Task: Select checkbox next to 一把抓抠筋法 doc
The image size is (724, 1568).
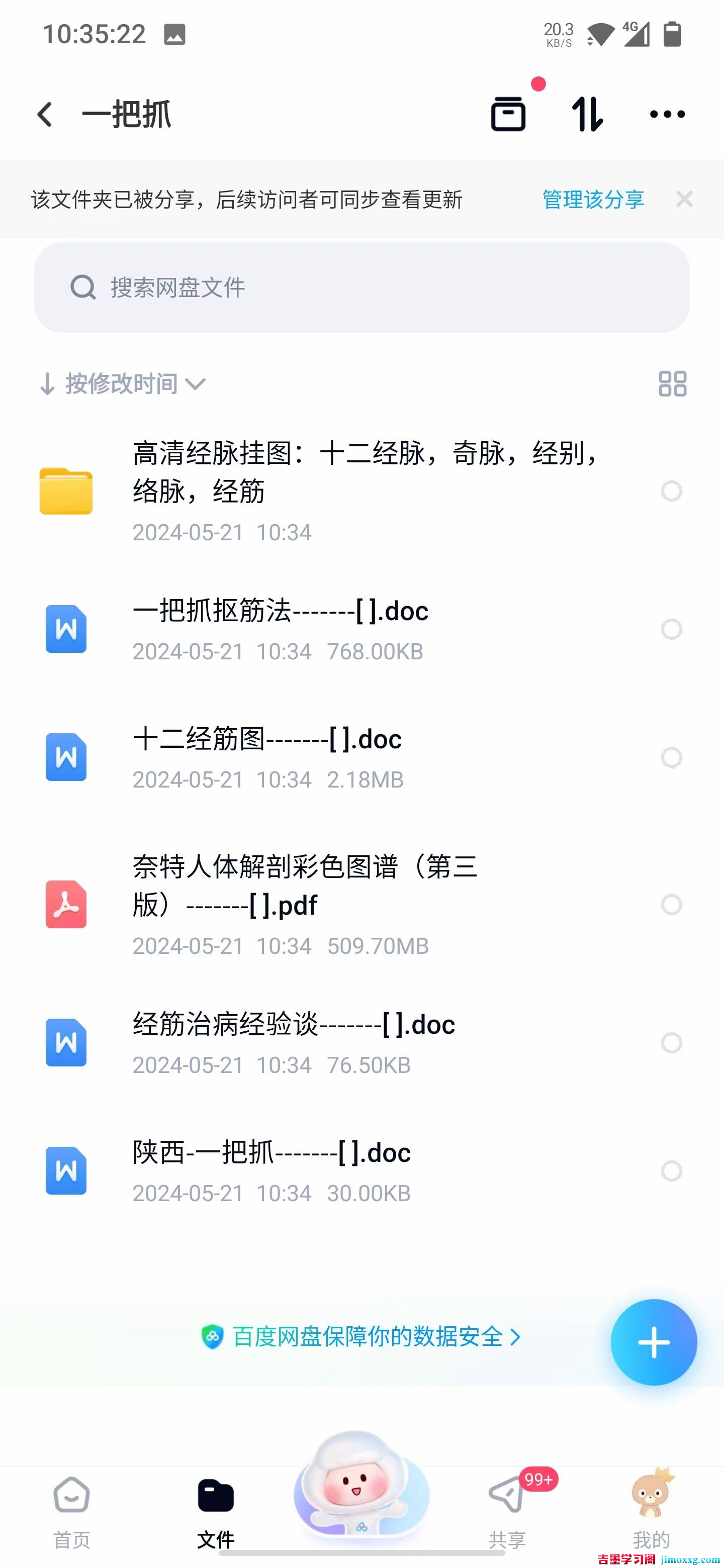Action: click(672, 629)
